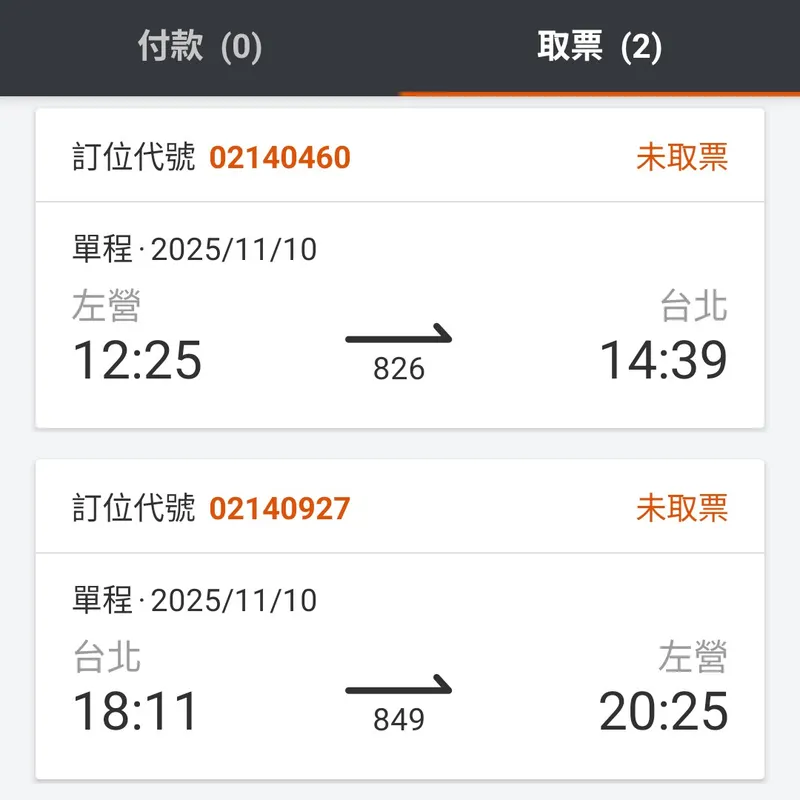Open reservation 02140460 from 左營 to 台北
The height and width of the screenshot is (800, 800).
click(x=400, y=268)
